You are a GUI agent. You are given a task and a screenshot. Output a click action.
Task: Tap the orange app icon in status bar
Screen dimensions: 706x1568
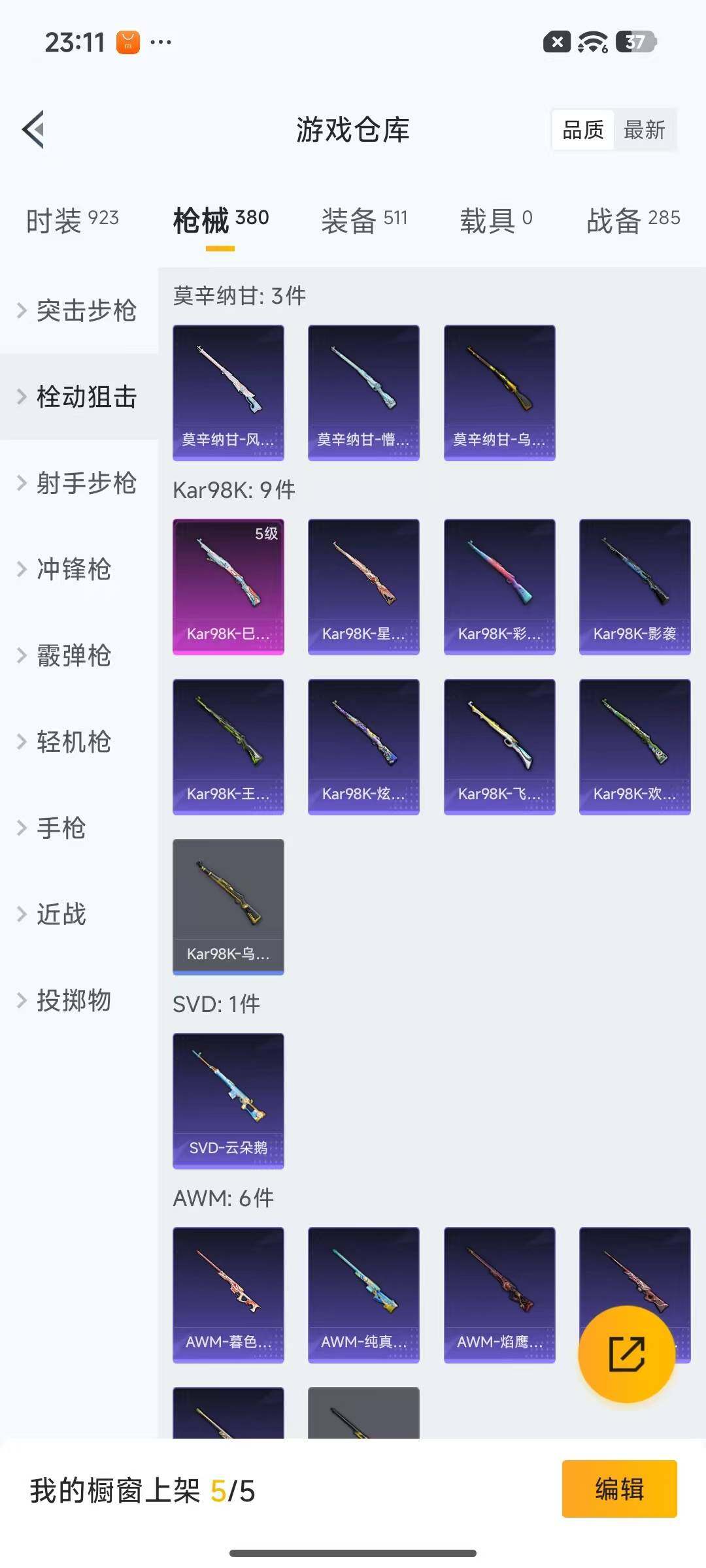[x=128, y=41]
